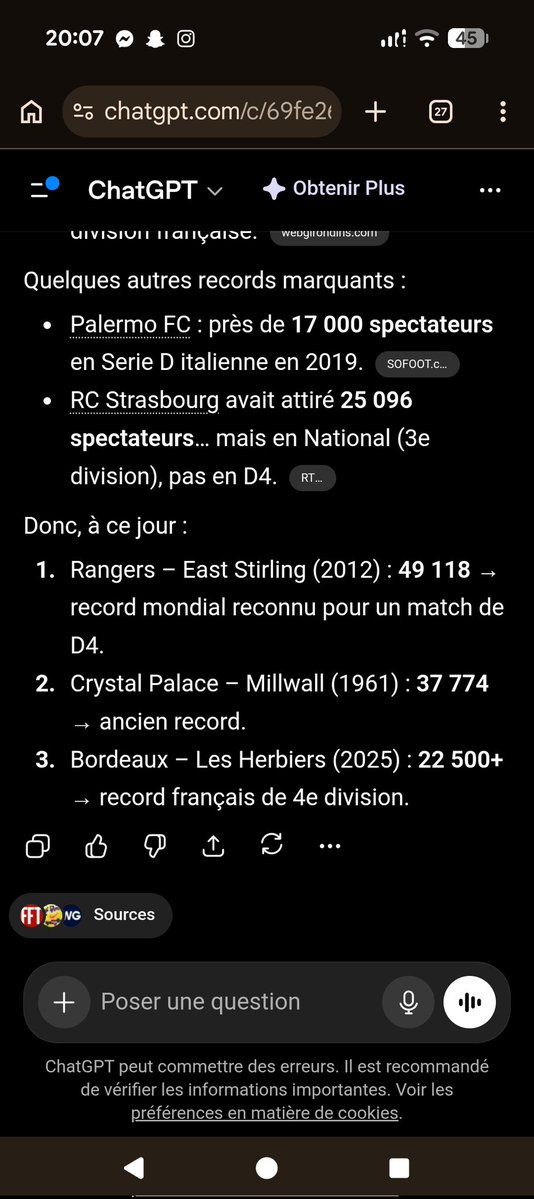Open the RC Strasbourg link
Image resolution: width=534 pixels, height=1199 pixels.
(145, 400)
